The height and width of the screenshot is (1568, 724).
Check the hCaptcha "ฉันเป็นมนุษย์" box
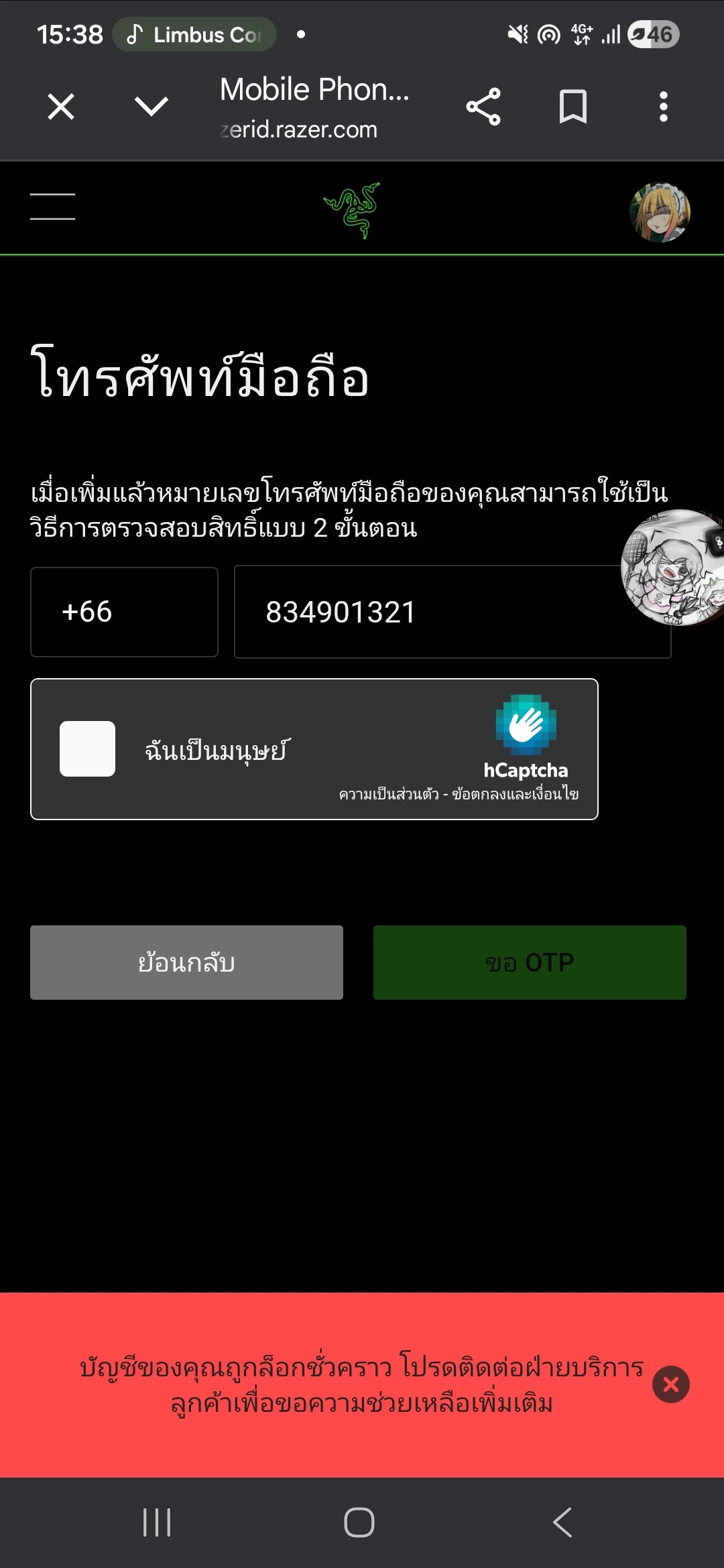coord(88,748)
